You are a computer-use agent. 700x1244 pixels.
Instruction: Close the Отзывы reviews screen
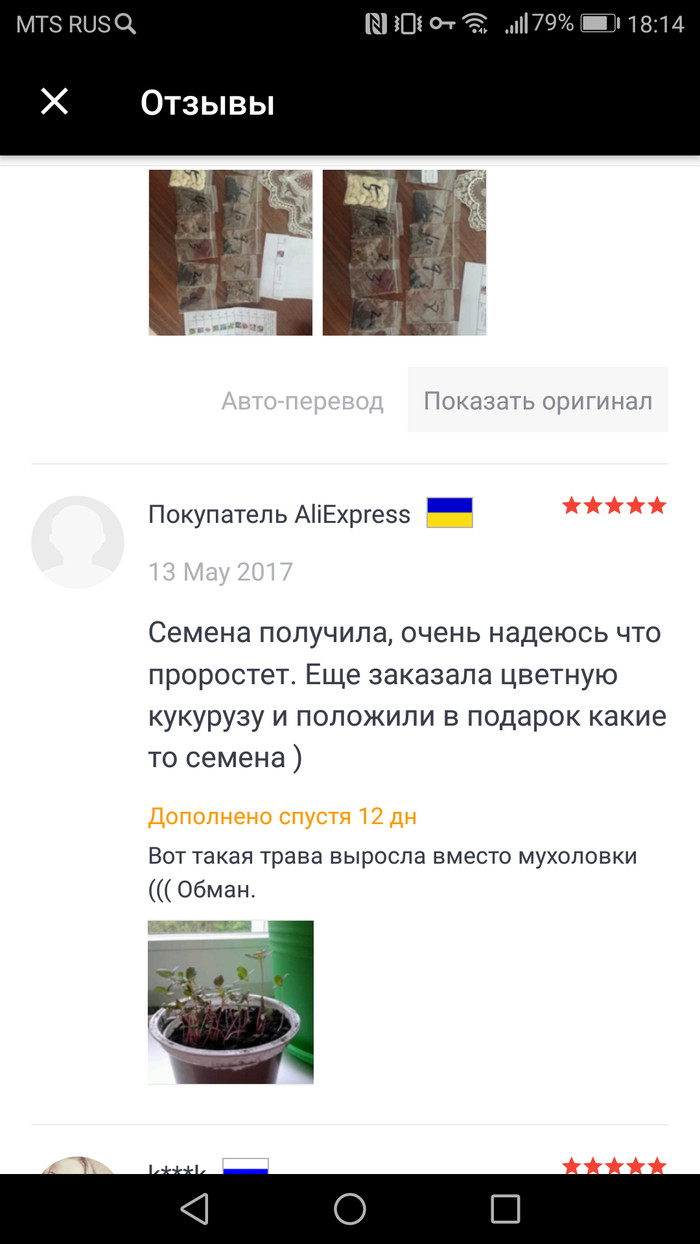[x=54, y=101]
